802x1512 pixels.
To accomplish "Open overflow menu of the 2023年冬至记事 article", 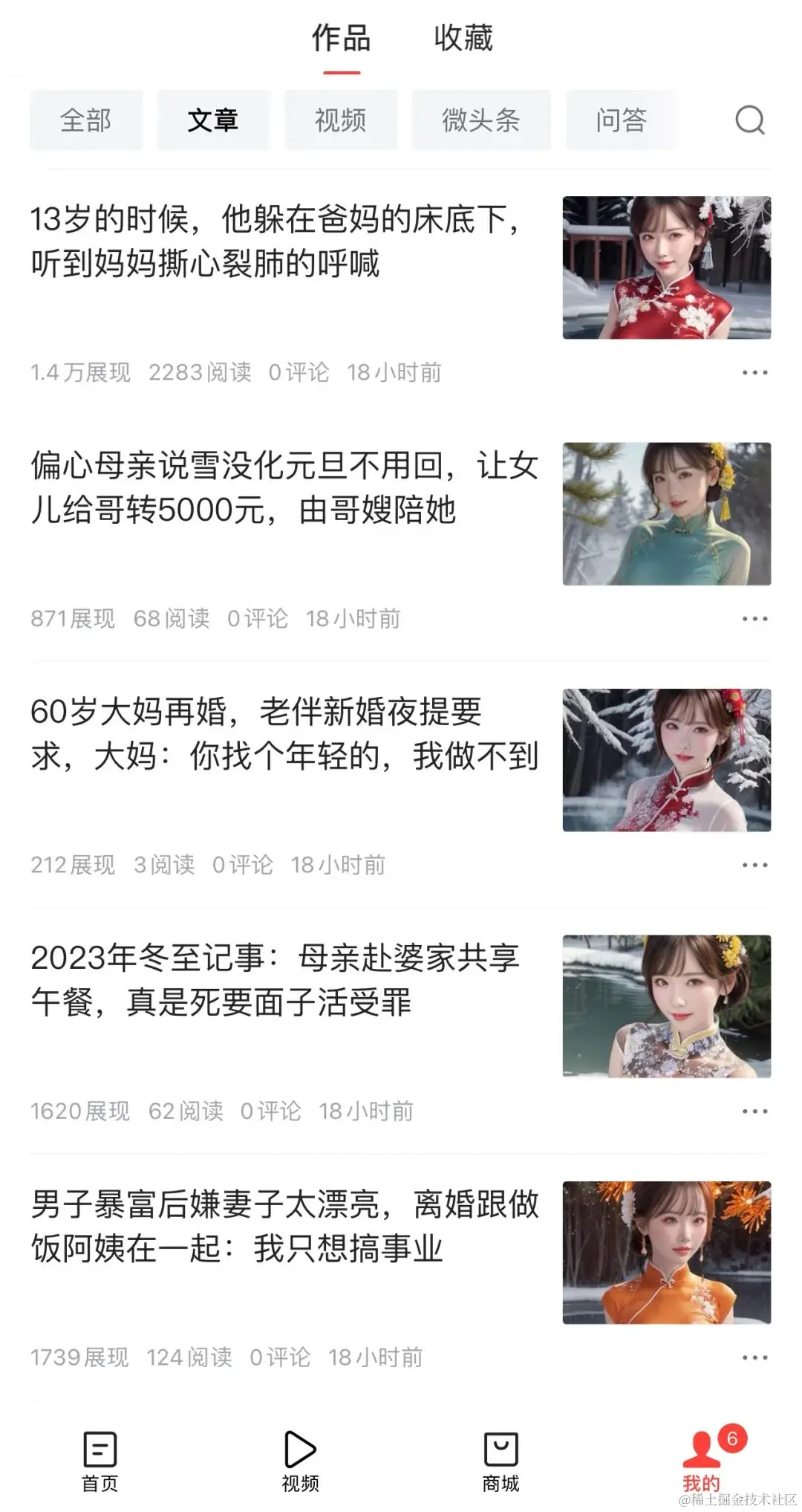I will [754, 1112].
